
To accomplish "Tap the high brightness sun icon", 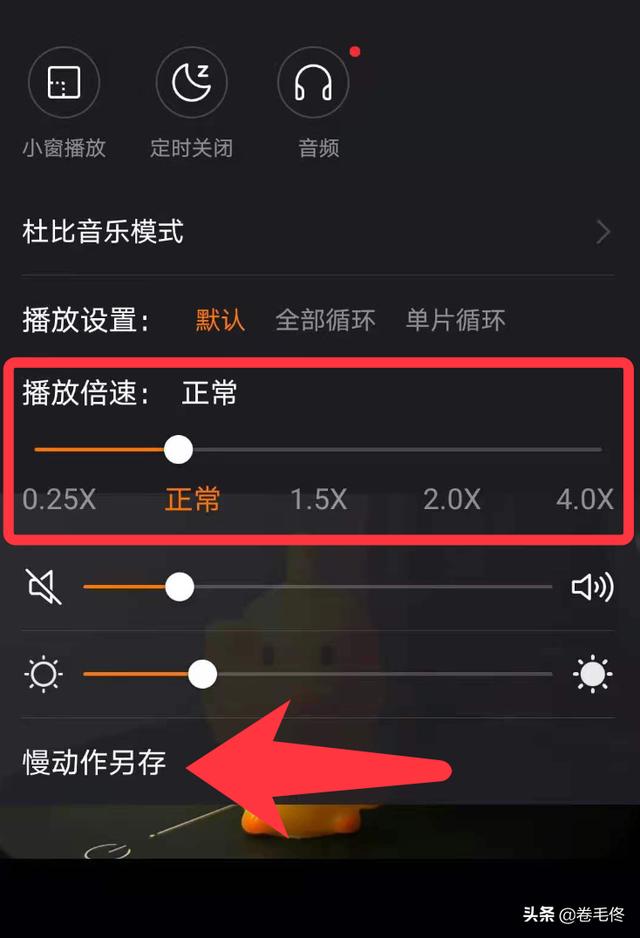I will click(592, 675).
